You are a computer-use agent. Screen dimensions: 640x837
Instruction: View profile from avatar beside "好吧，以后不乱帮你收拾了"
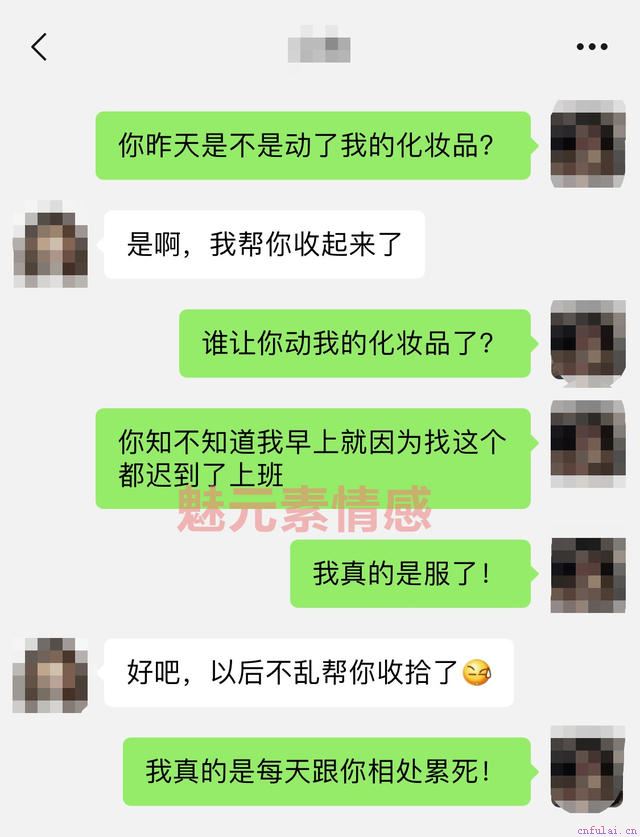pyautogui.click(x=50, y=673)
